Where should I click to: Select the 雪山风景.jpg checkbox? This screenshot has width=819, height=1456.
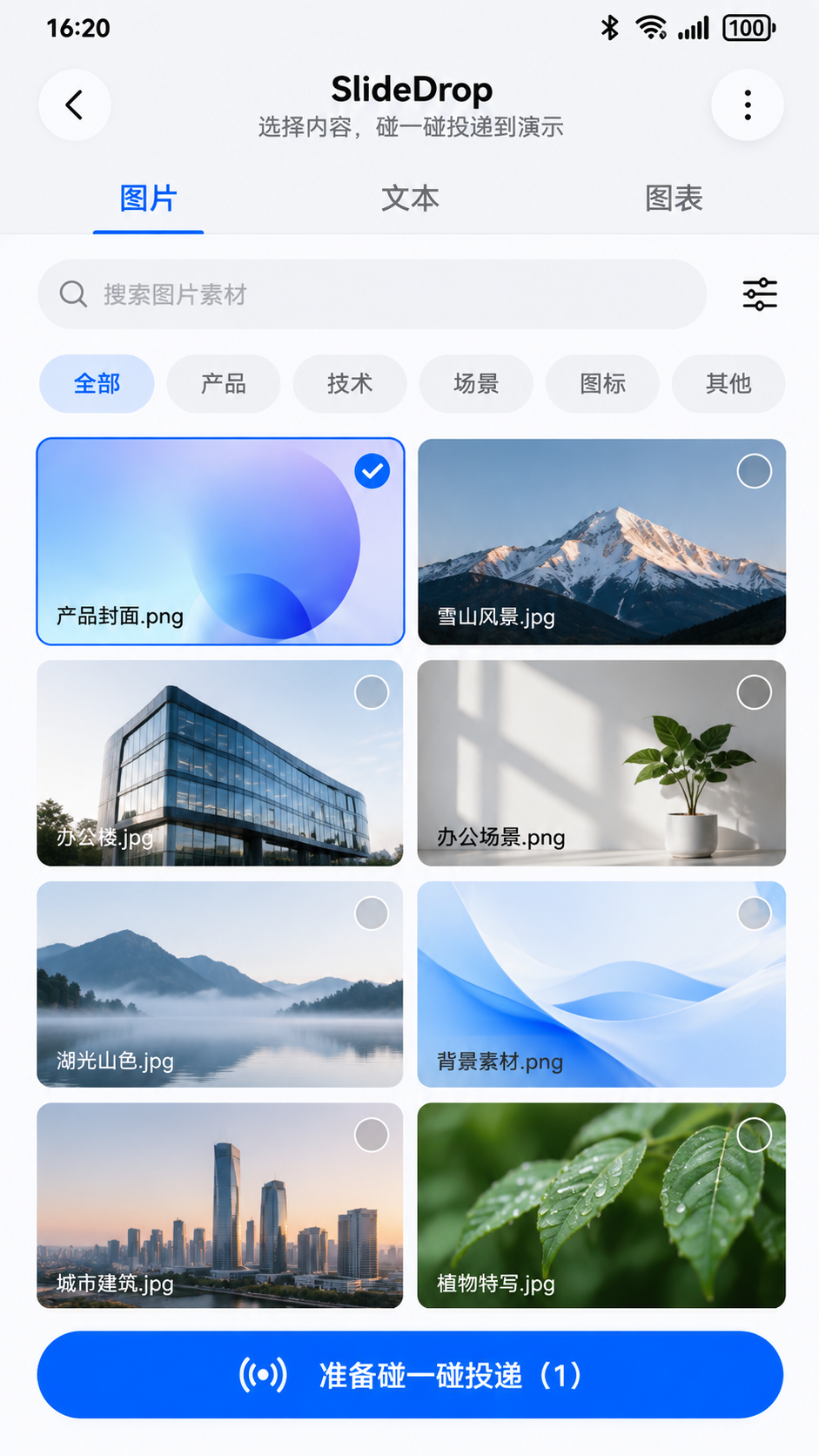pyautogui.click(x=754, y=471)
